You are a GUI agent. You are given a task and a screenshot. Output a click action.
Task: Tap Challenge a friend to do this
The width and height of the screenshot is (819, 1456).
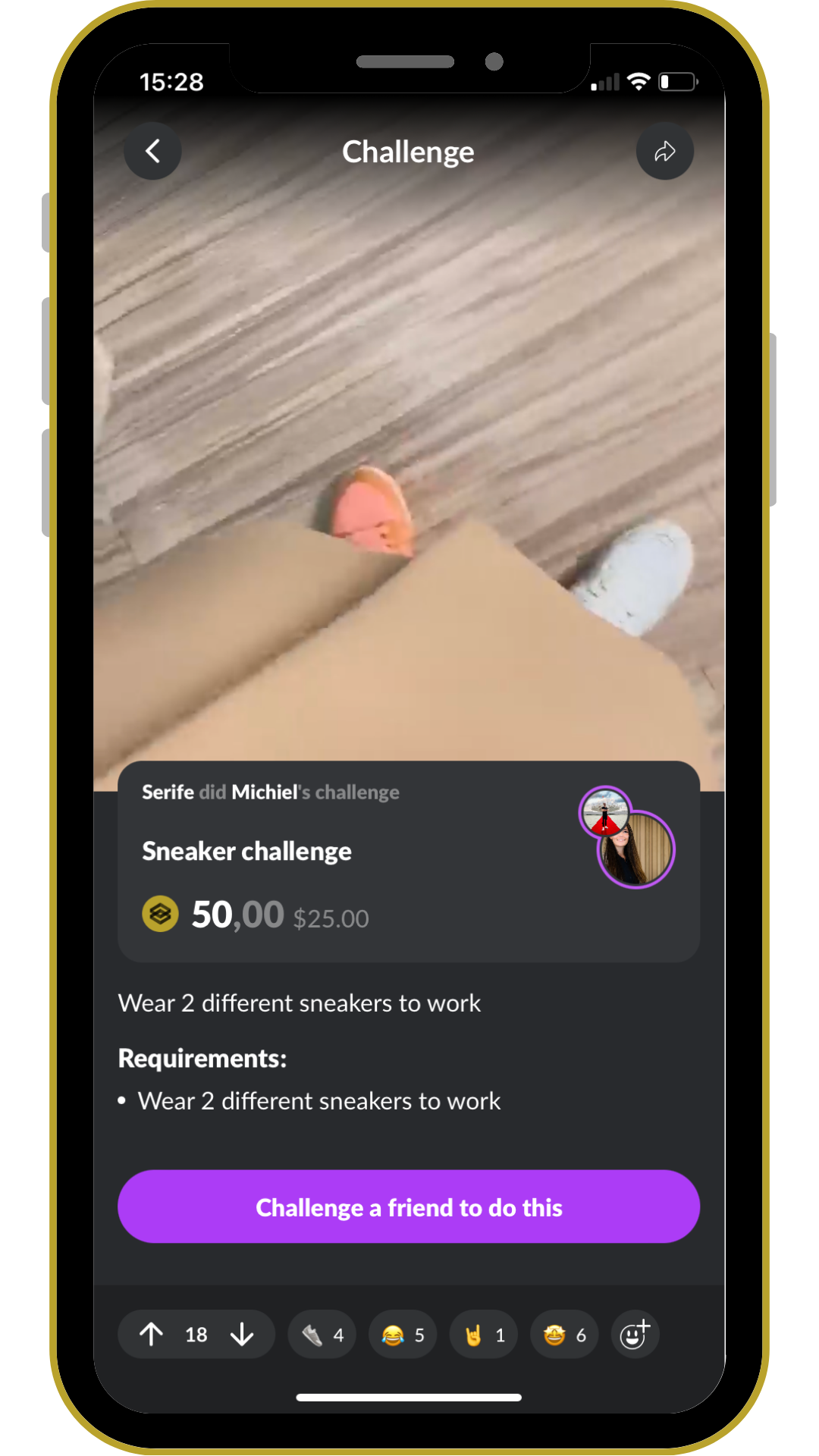409,1207
